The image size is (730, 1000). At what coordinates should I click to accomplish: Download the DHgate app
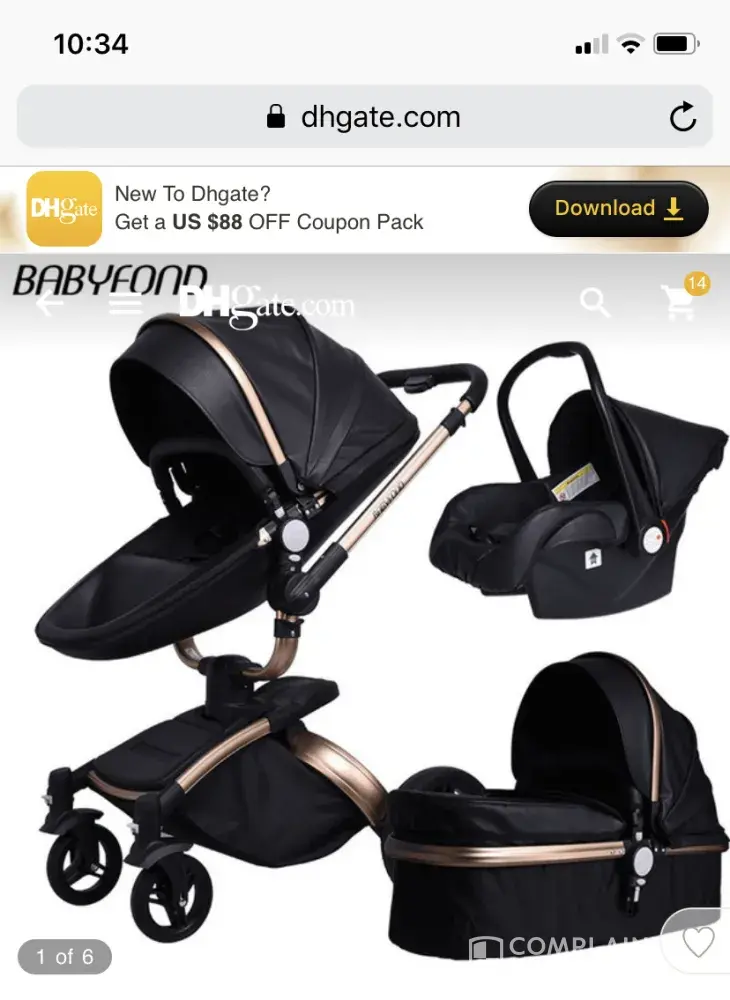point(618,209)
